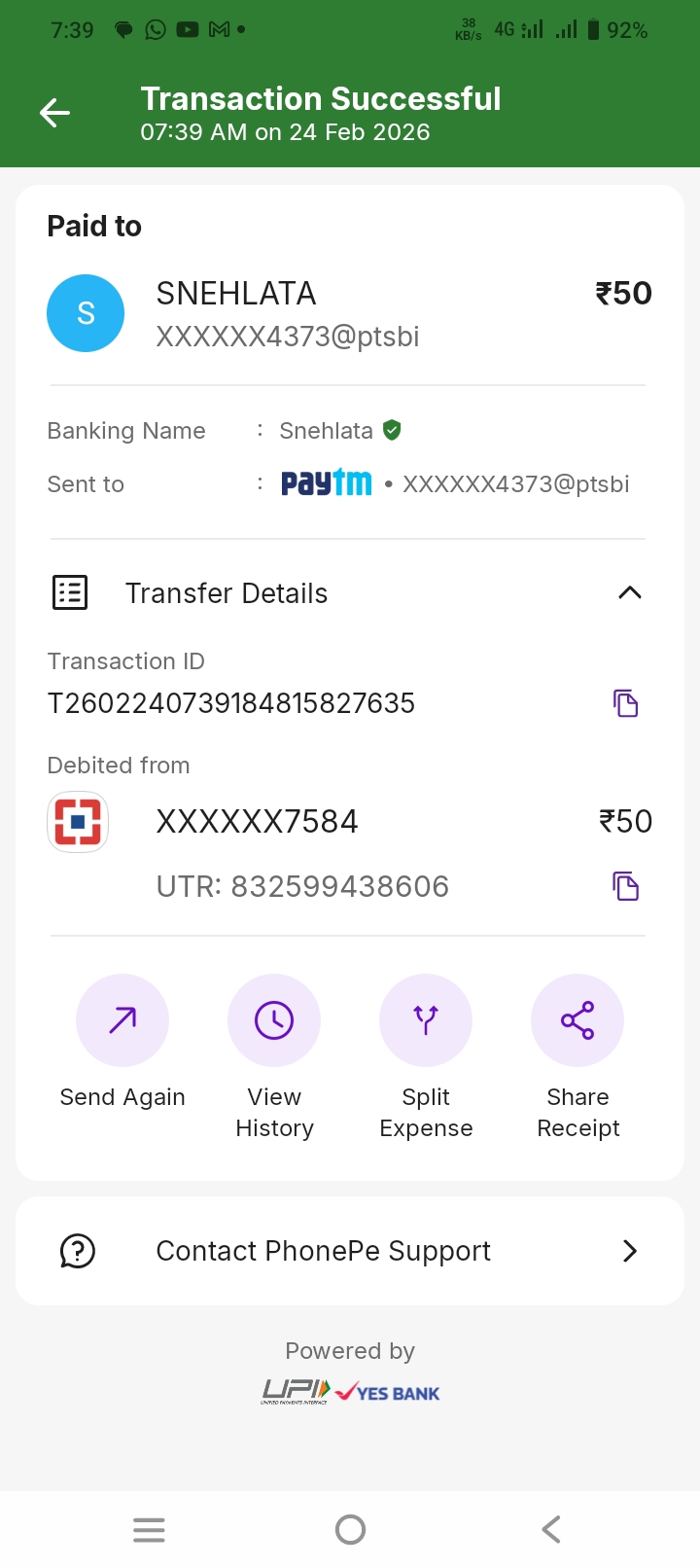Collapse the Transfer Details section
Viewport: 700px width, 1568px height.
pos(629,592)
